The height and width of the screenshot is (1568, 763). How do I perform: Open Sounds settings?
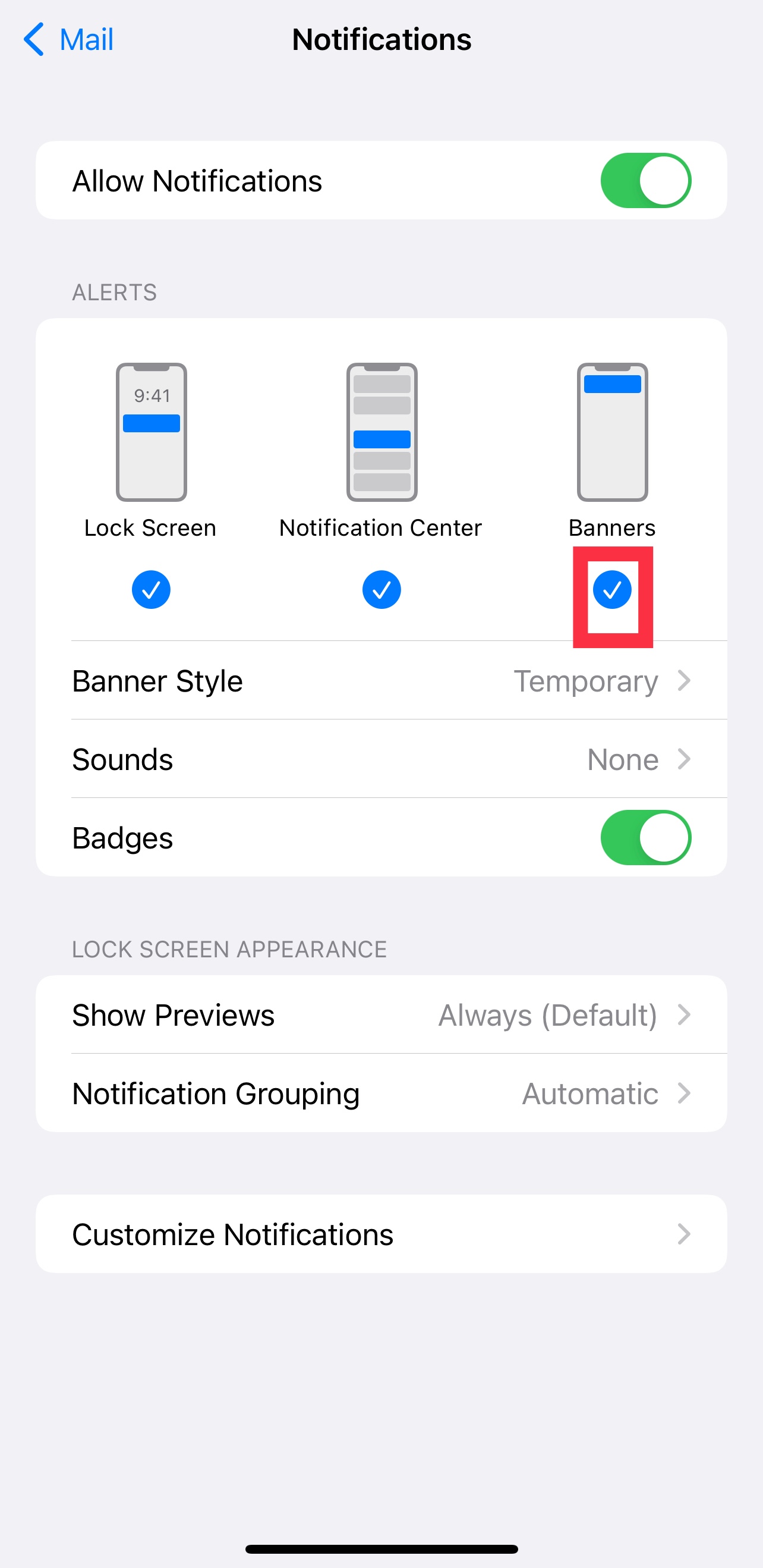coord(381,759)
